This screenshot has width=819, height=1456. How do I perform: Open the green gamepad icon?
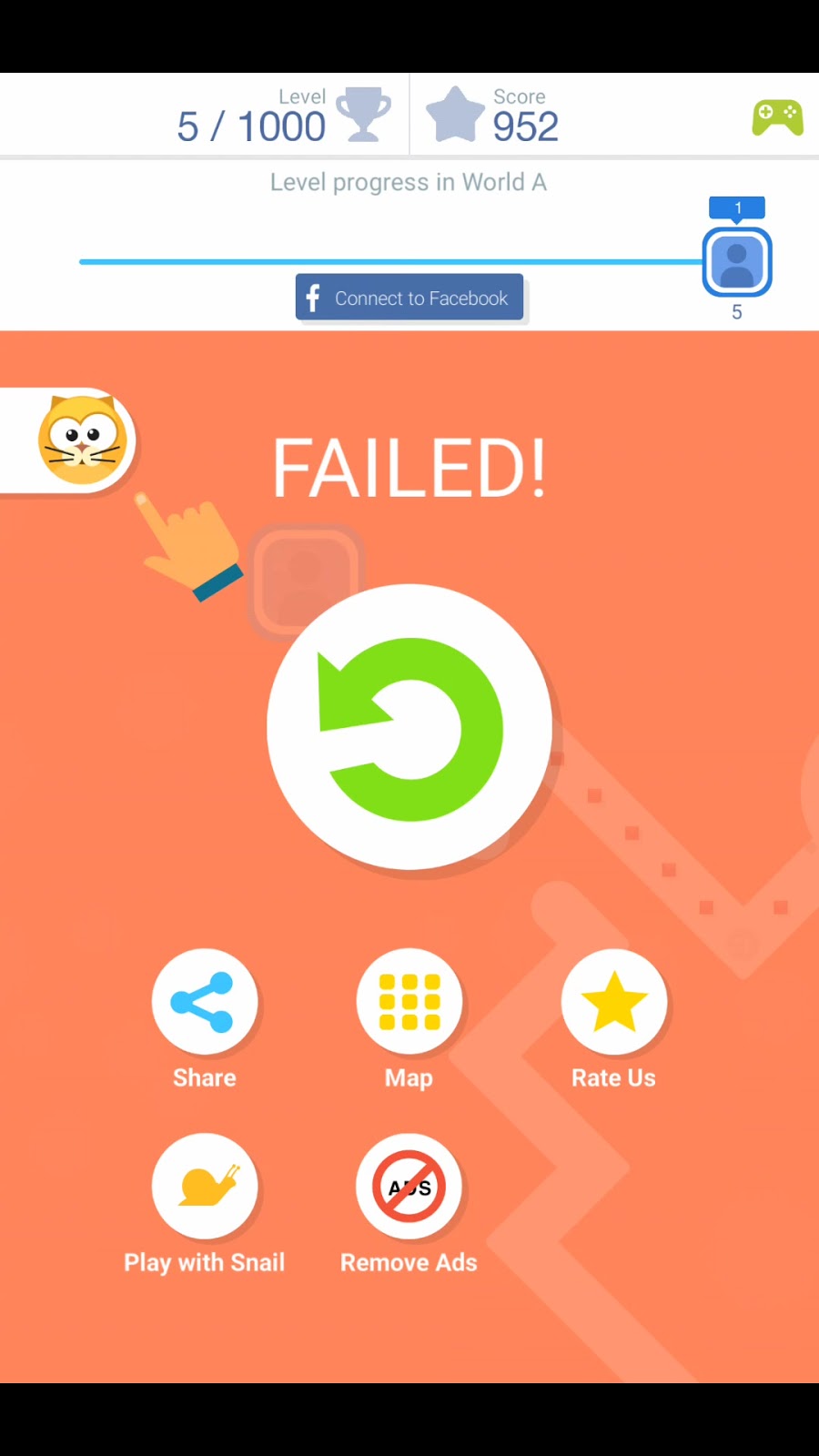coord(777,117)
